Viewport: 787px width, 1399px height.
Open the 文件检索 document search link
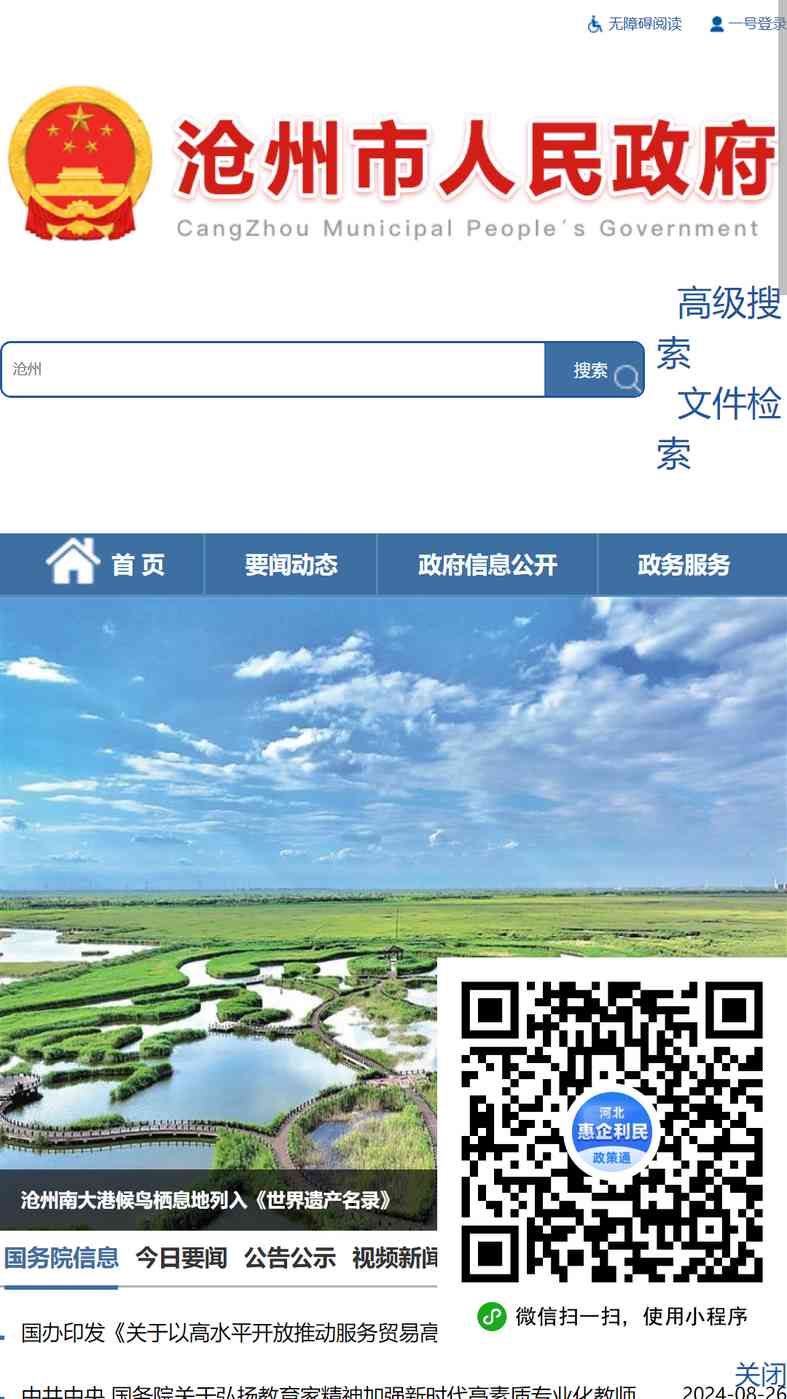719,429
